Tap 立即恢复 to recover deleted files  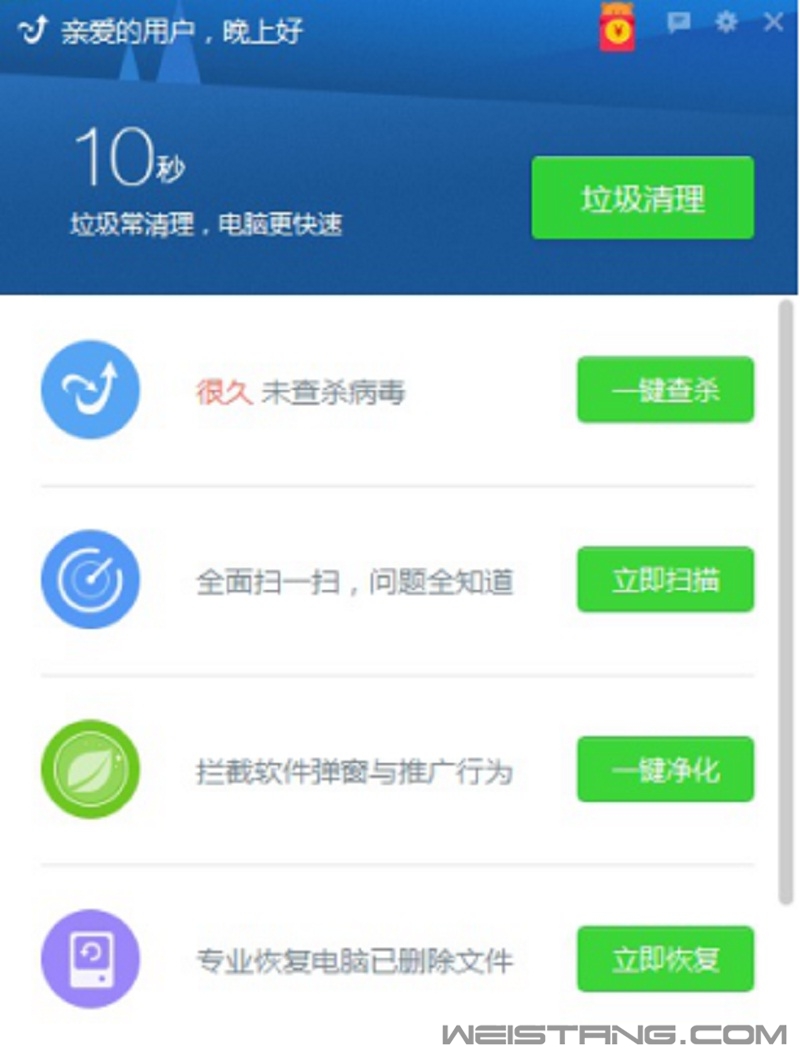click(665, 959)
